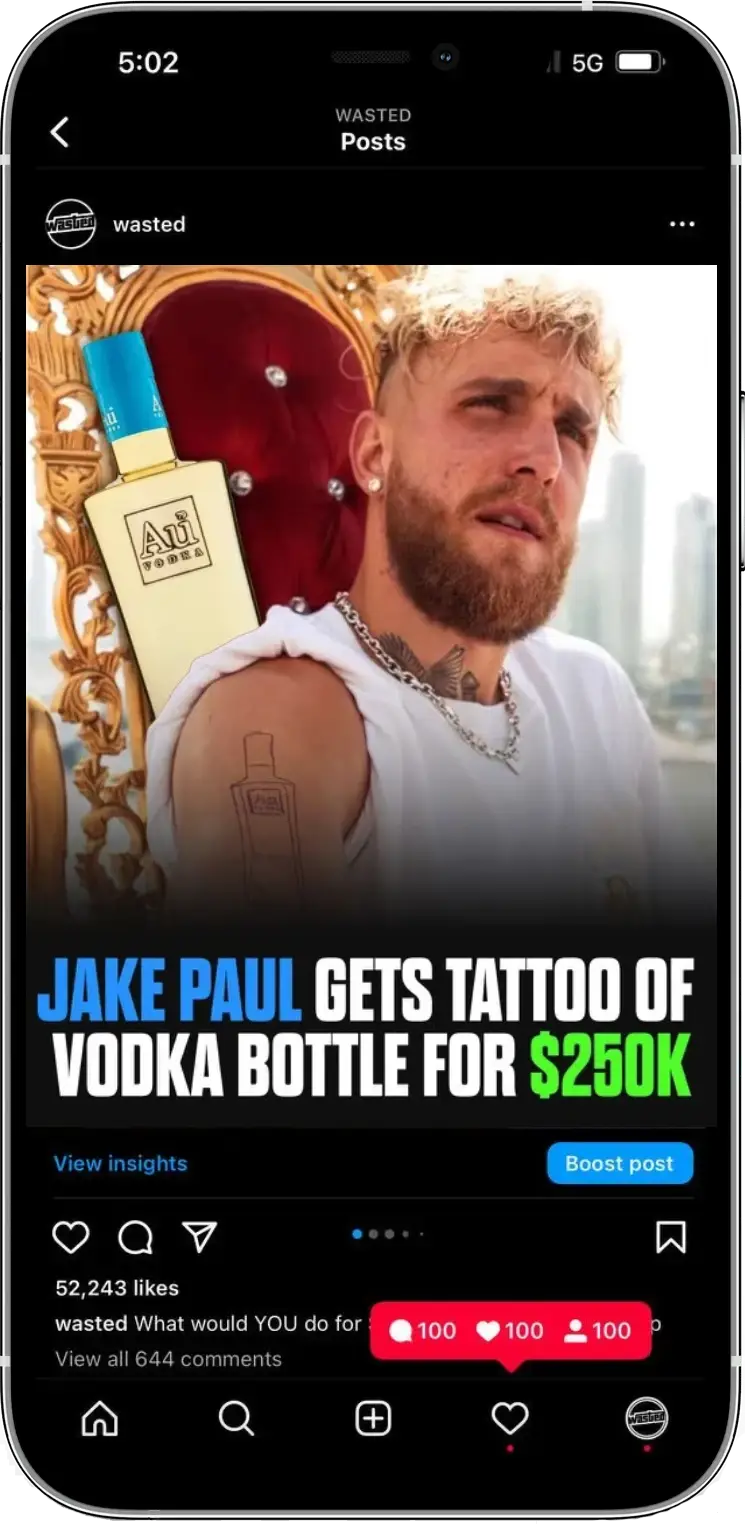
Task: Open the list of 52,243 likes
Action: (x=117, y=1288)
